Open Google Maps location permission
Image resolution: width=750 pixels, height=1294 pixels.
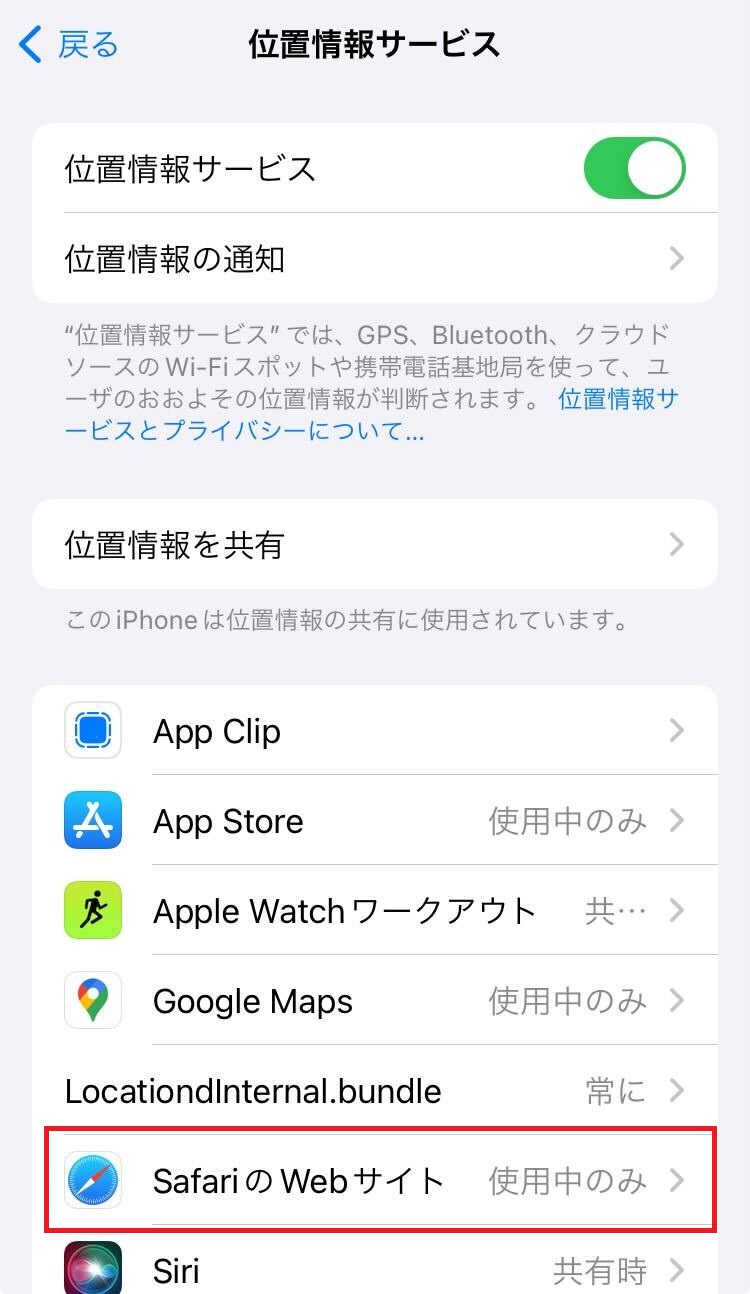click(375, 1001)
